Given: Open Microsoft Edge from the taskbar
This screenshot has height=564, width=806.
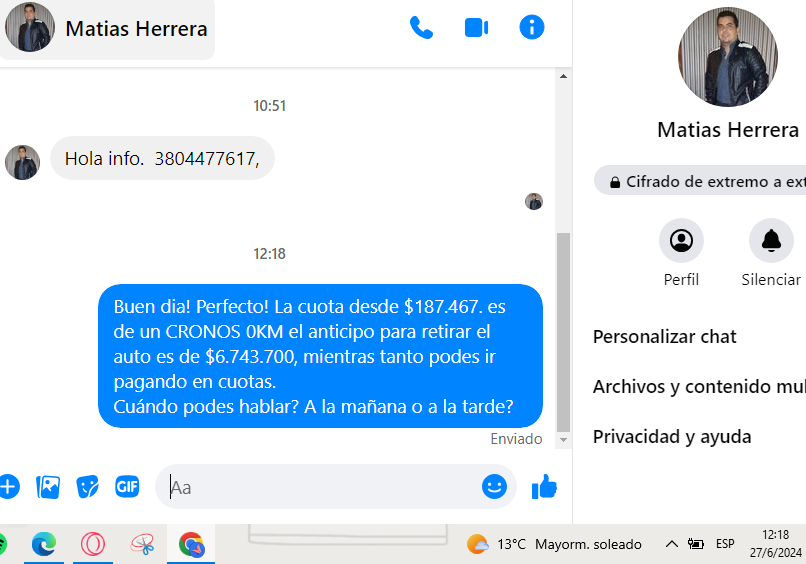Looking at the screenshot, I should pyautogui.click(x=43, y=544).
